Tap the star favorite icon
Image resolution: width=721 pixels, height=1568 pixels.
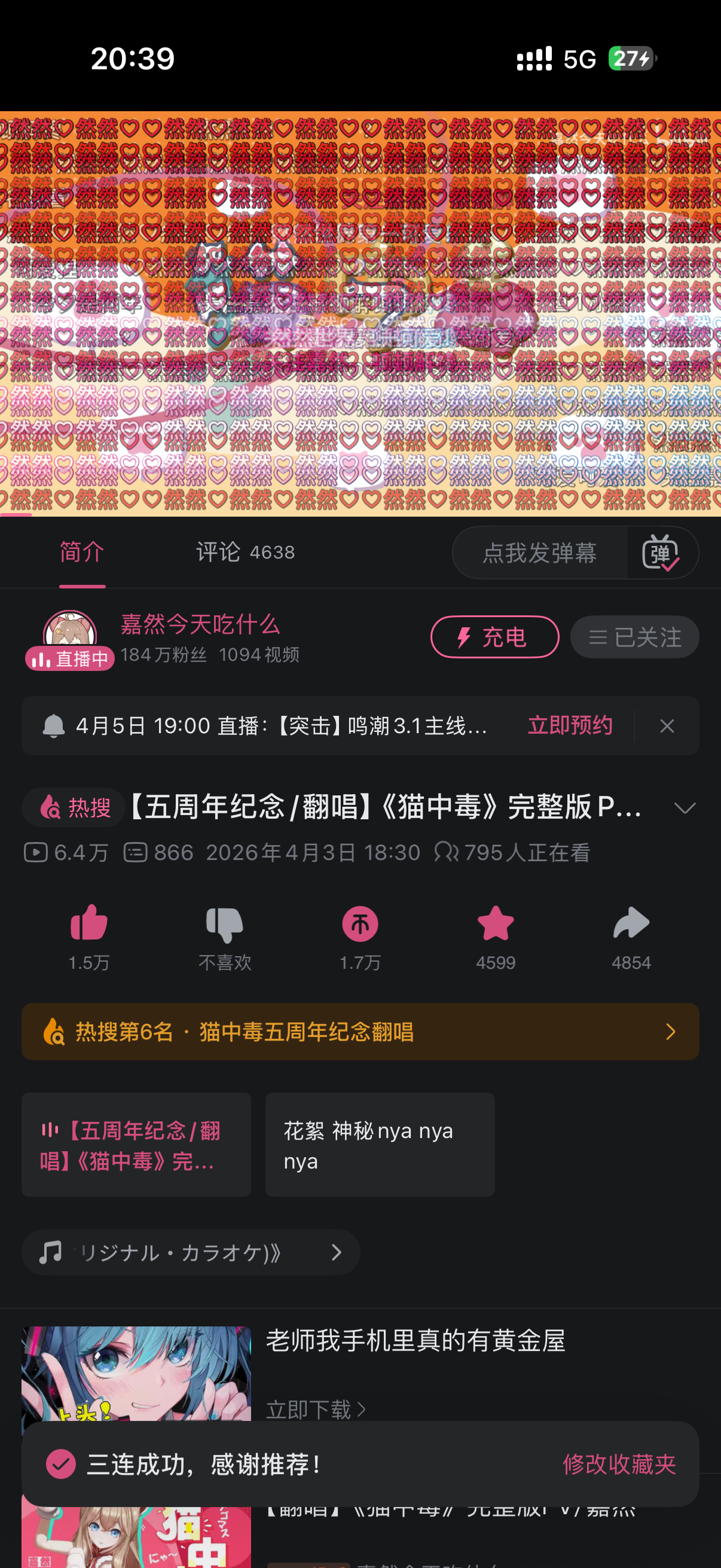point(495,923)
